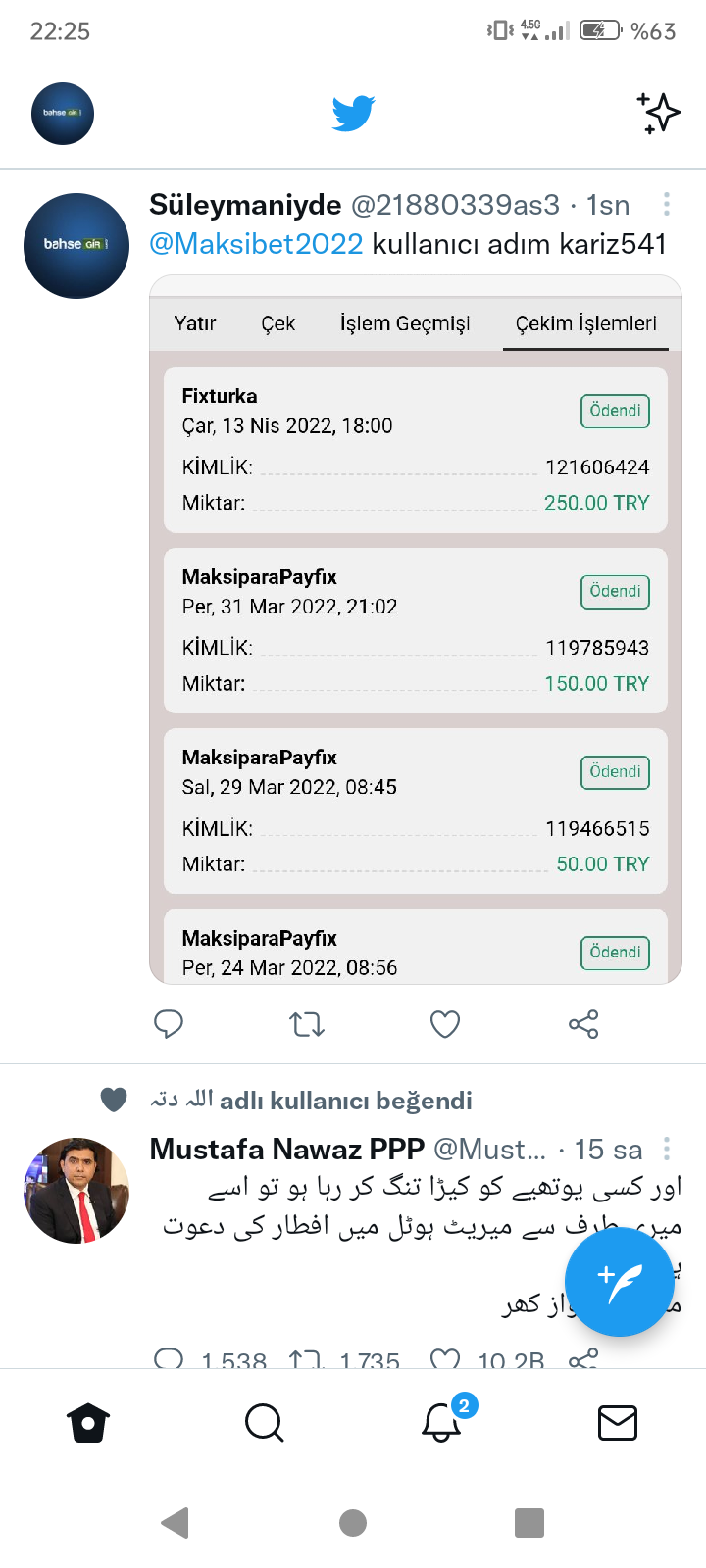706x1568 pixels.
Task: Compose a new tweet
Action: [619, 1281]
